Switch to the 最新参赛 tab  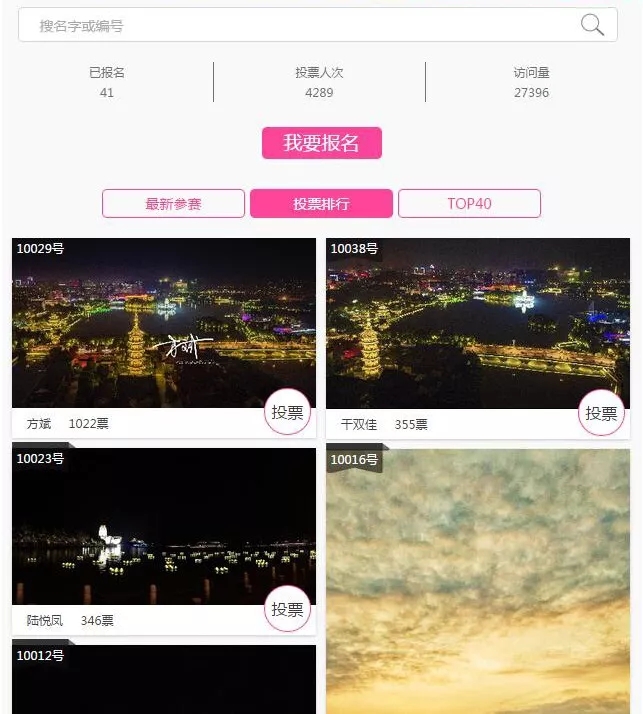tap(173, 204)
